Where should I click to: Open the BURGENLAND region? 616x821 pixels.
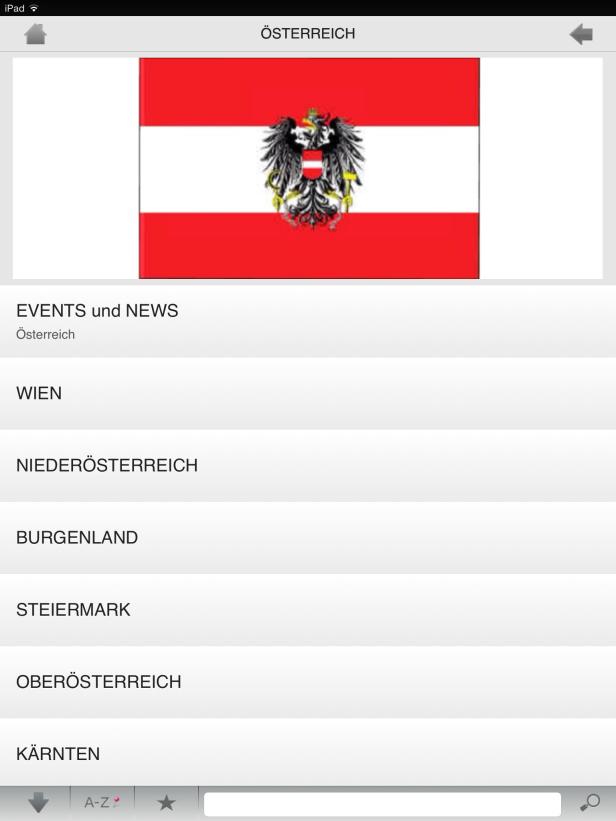coord(308,537)
